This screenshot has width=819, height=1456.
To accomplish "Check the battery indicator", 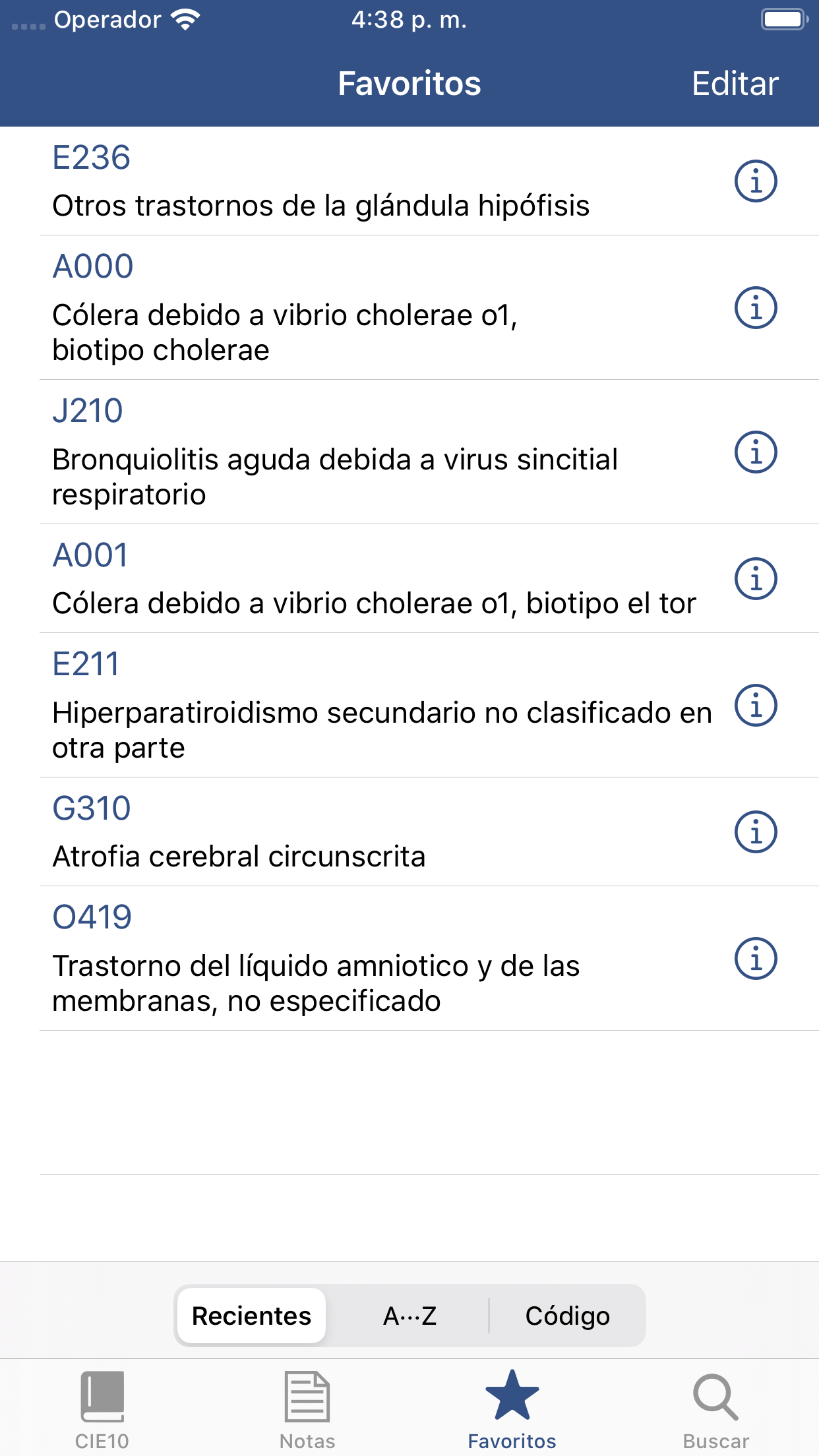I will [781, 20].
